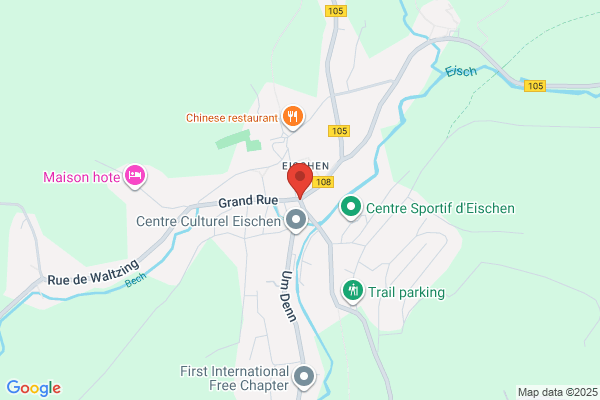Screen dimensions: 600x400
Task: Open Centre Culturel Eischen marker
Action: (296, 220)
